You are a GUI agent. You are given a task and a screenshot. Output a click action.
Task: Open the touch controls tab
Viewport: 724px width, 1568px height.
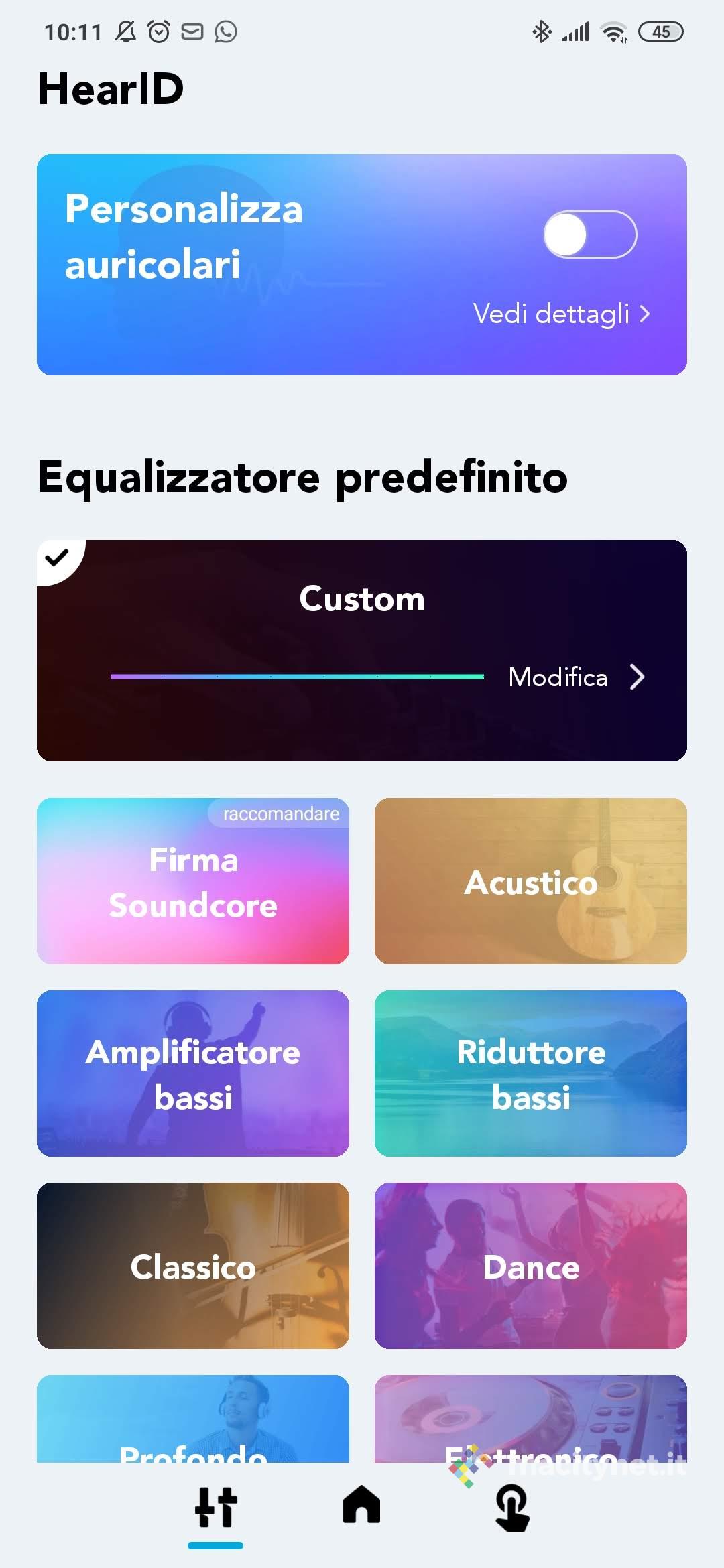(512, 1508)
